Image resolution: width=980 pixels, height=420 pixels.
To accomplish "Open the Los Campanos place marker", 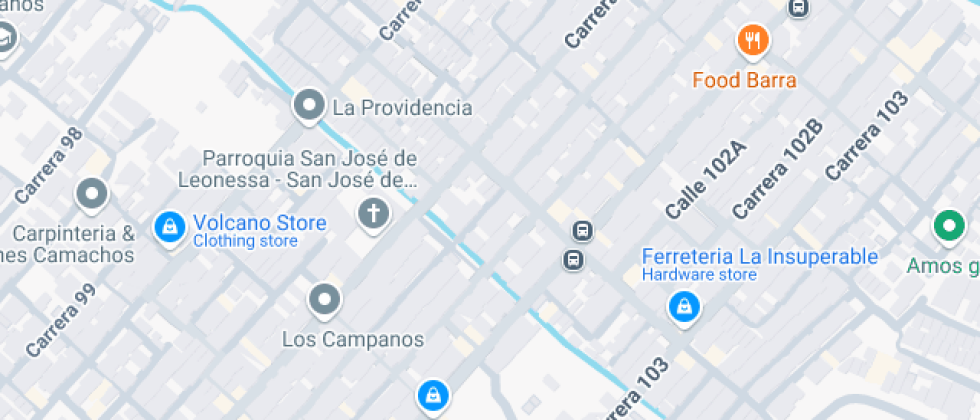I will (324, 298).
